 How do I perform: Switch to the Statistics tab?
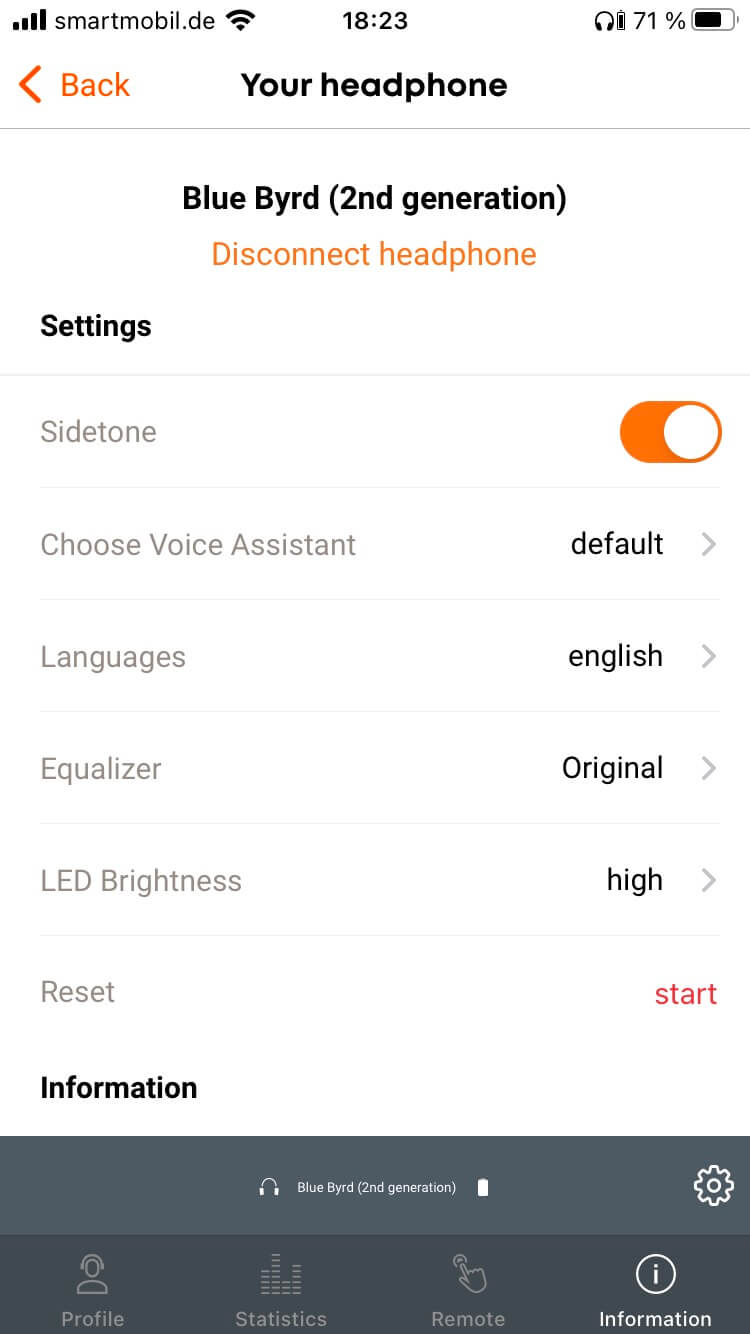[281, 1290]
